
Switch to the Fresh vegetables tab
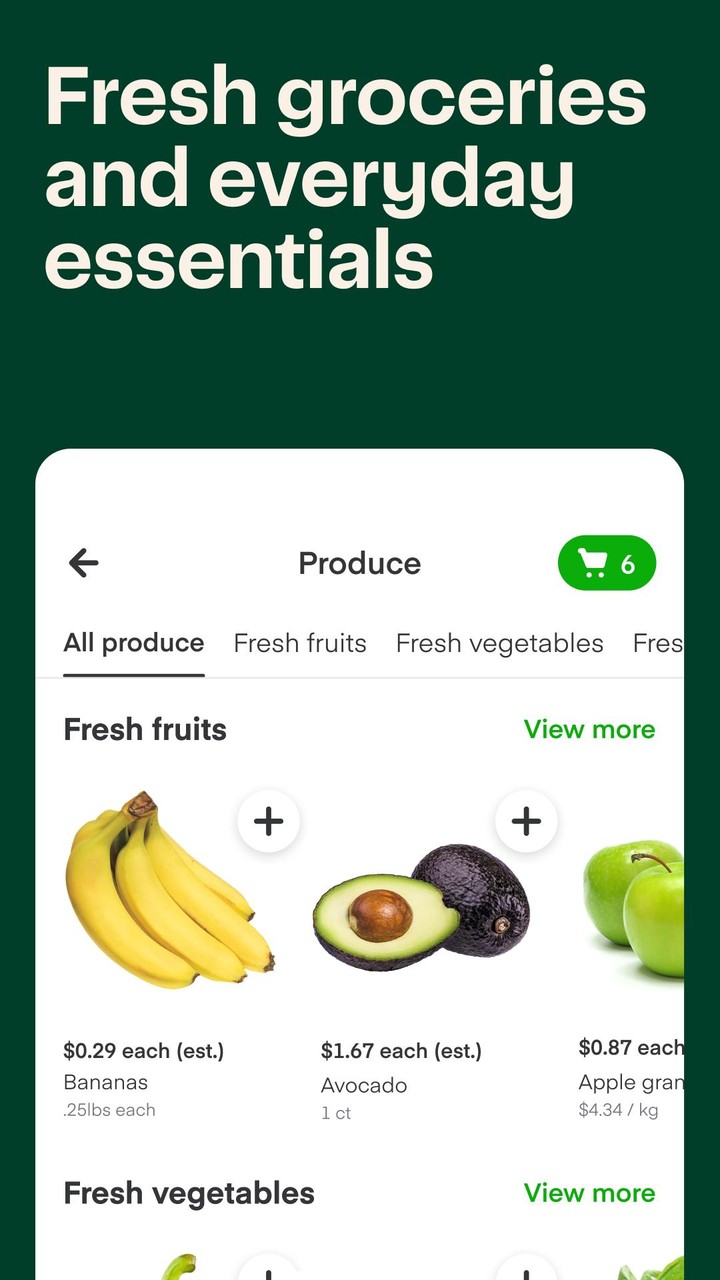(498, 643)
